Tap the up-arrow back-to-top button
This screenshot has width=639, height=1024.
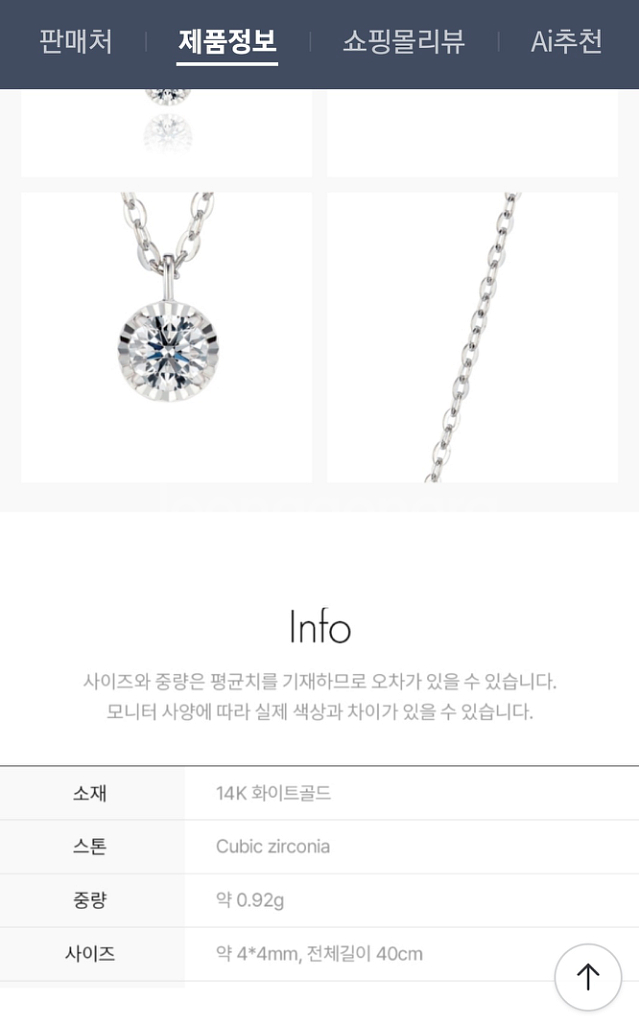(588, 977)
